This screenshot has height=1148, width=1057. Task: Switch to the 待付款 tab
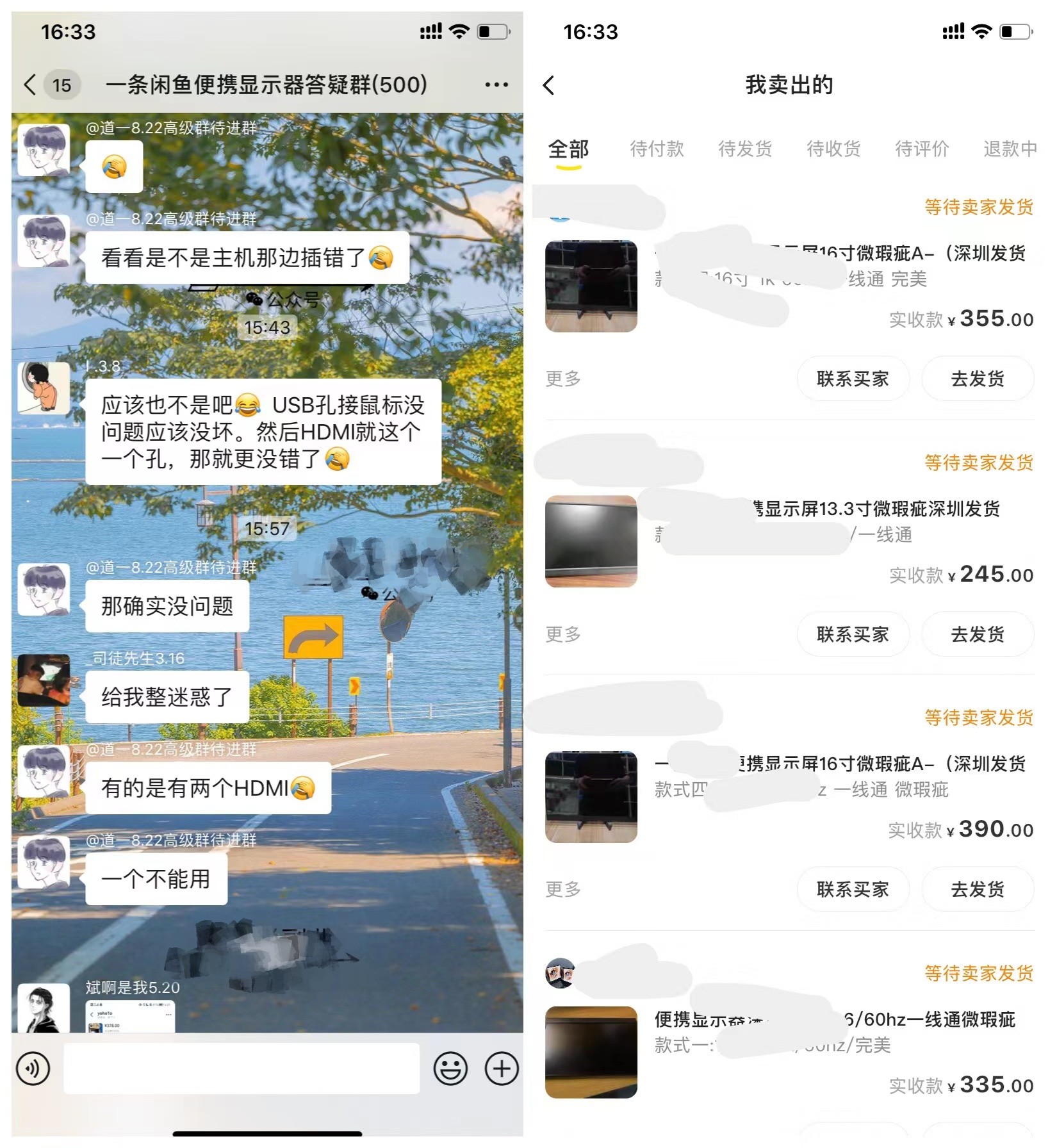657,149
